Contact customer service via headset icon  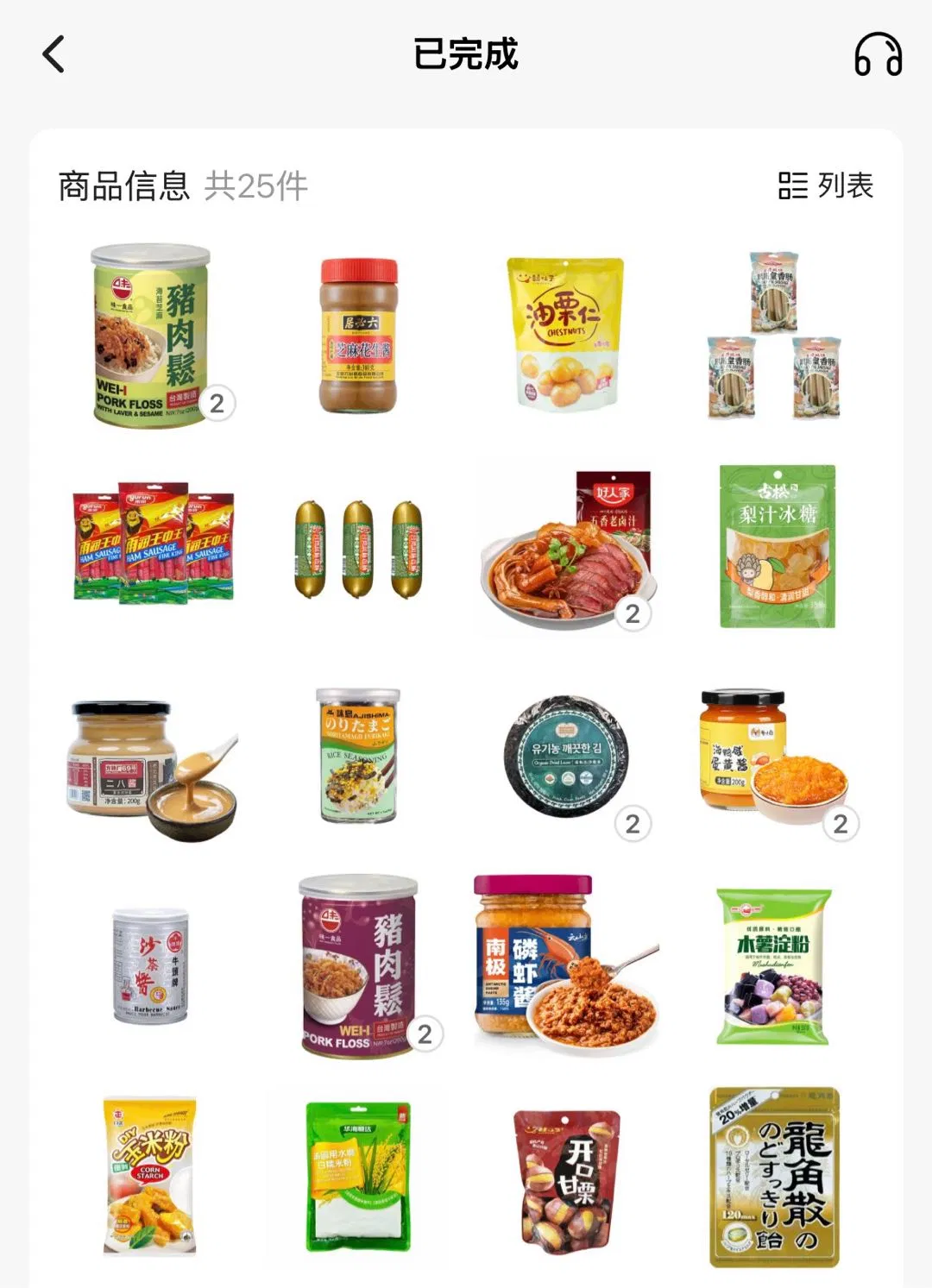click(878, 54)
